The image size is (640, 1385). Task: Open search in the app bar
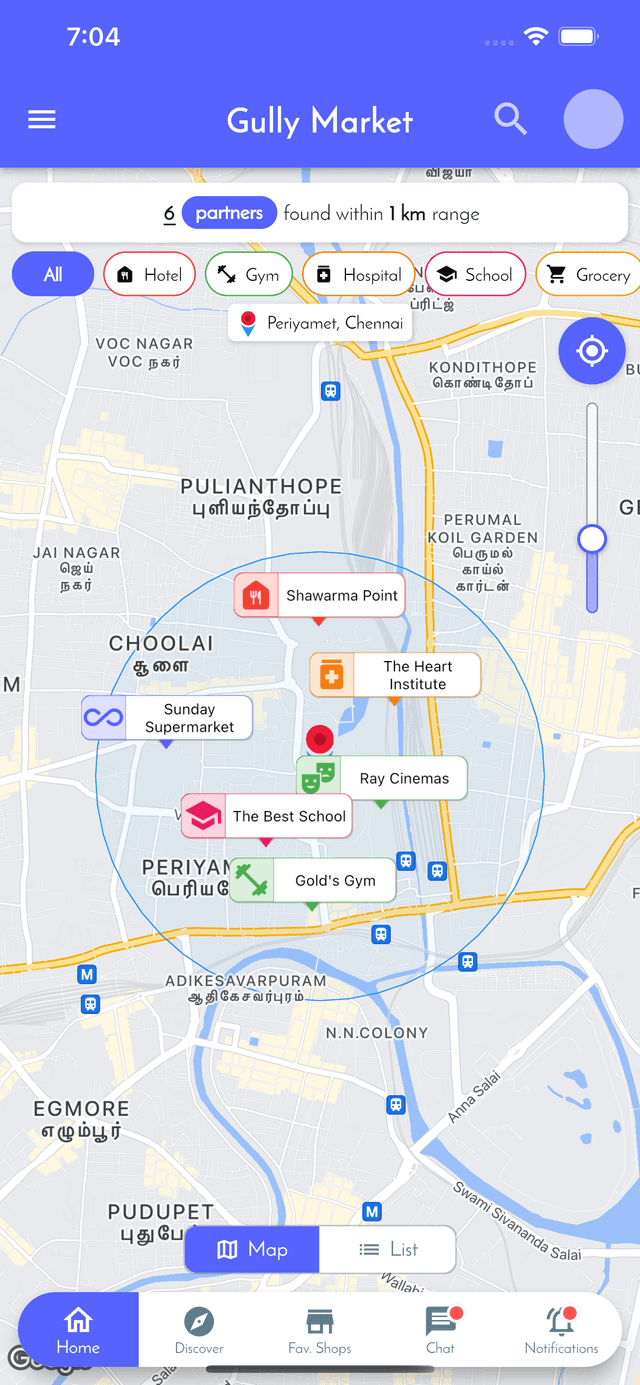pos(510,119)
